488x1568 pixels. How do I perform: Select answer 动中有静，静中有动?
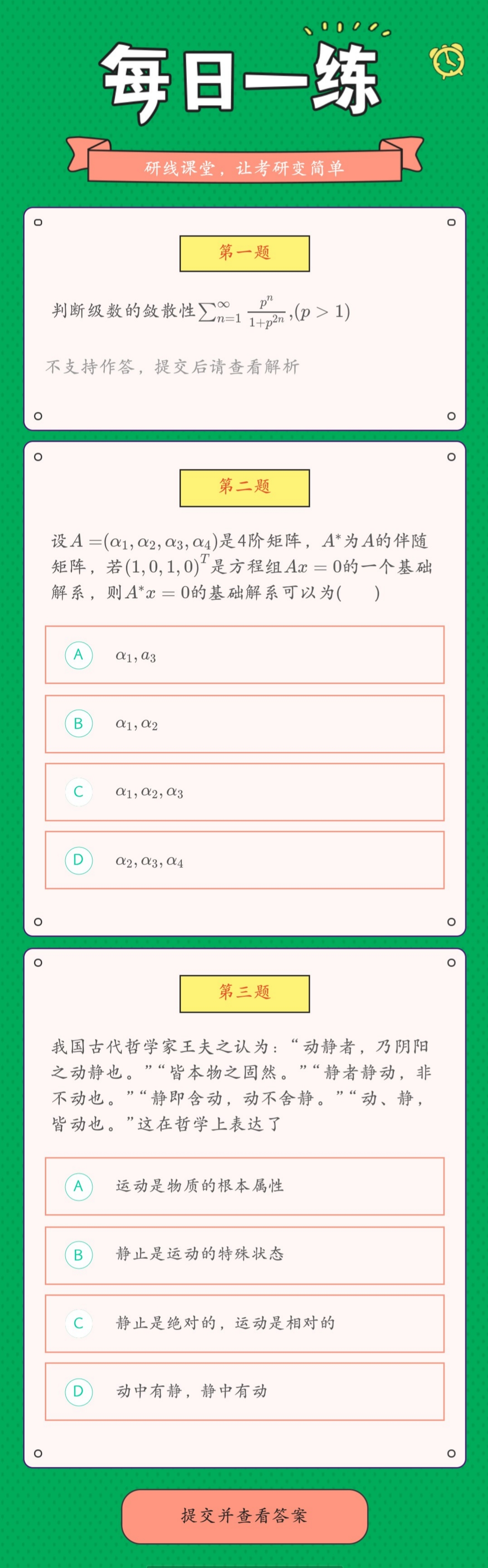point(244,1391)
